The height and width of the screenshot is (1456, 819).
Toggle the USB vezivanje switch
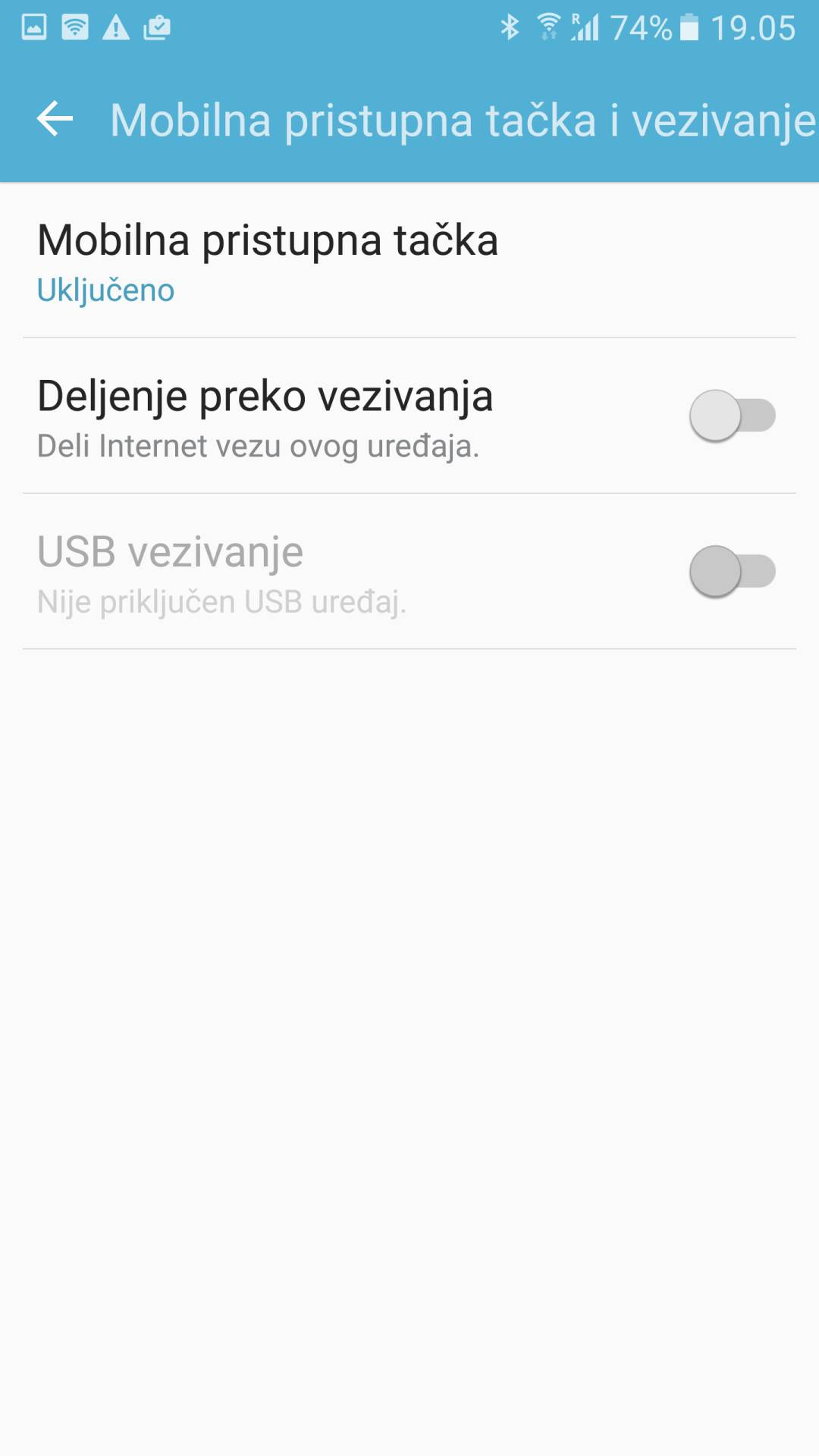coord(731,571)
